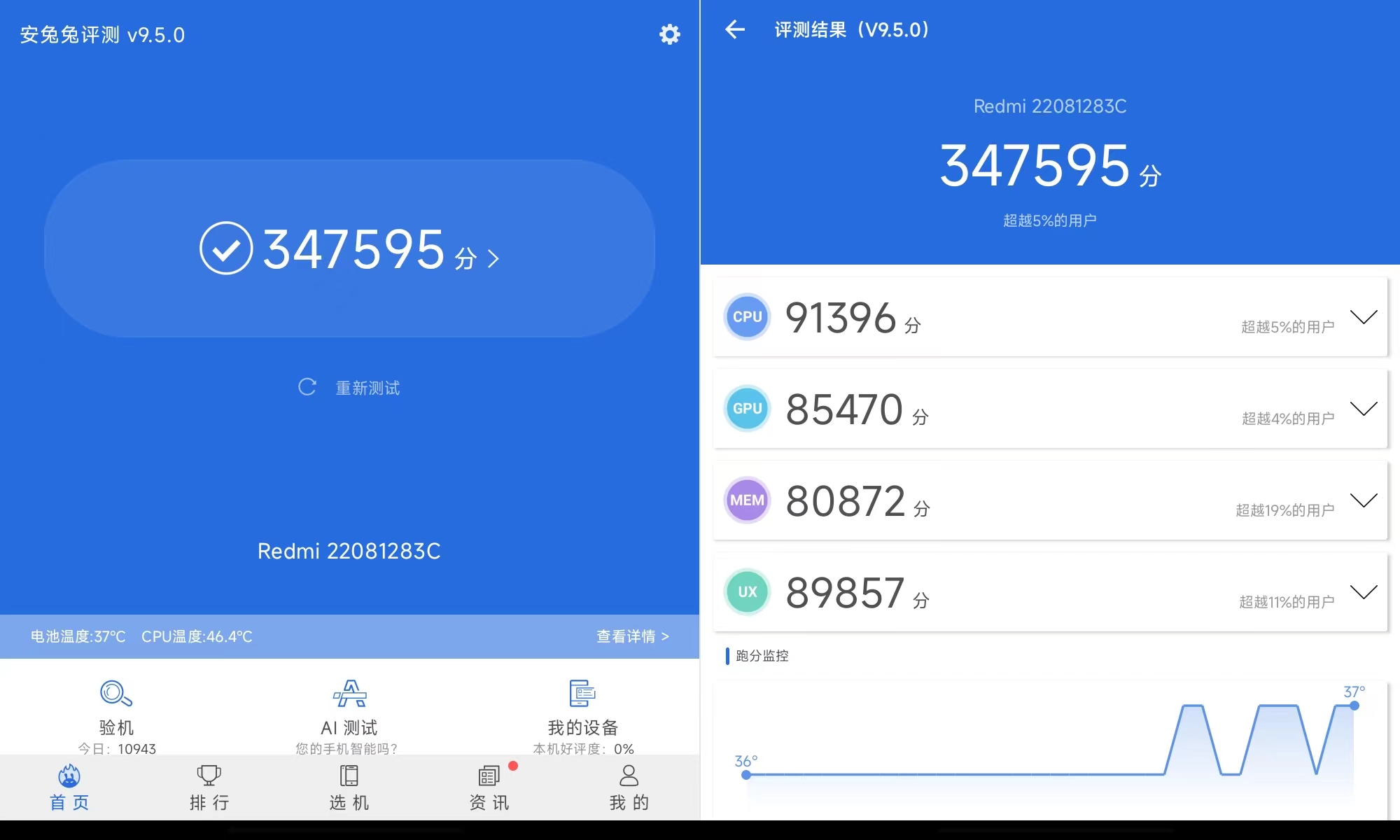1400x840 pixels.
Task: Go back from the results page
Action: [734, 29]
